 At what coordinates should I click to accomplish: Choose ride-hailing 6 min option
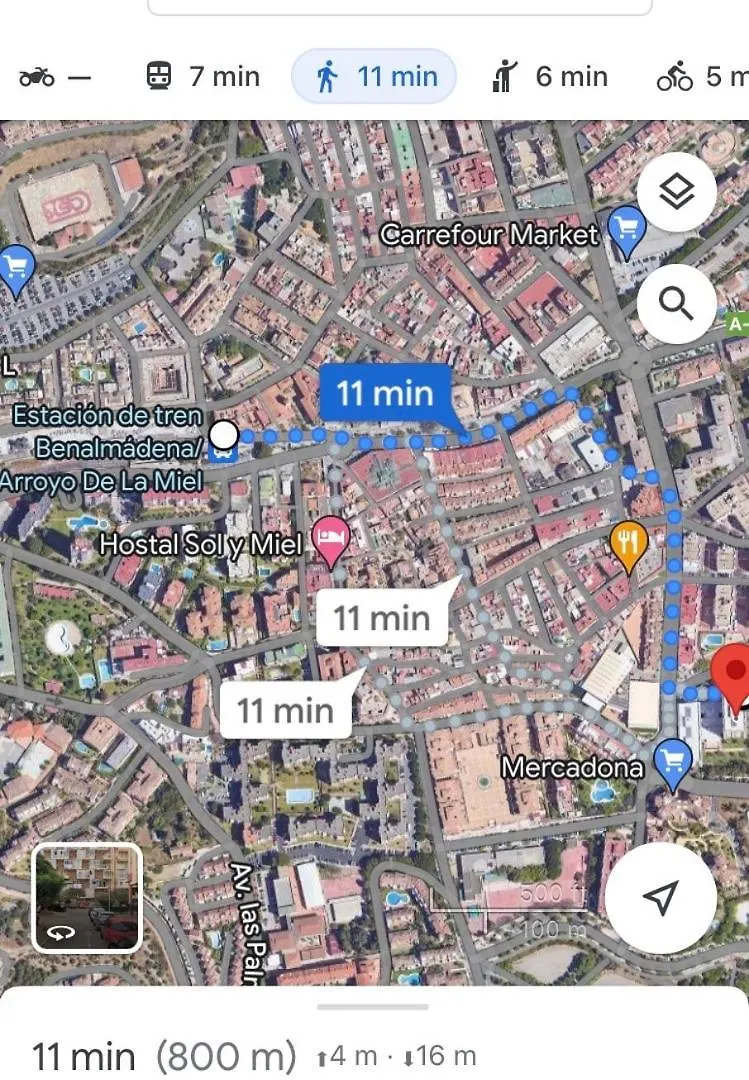551,77
